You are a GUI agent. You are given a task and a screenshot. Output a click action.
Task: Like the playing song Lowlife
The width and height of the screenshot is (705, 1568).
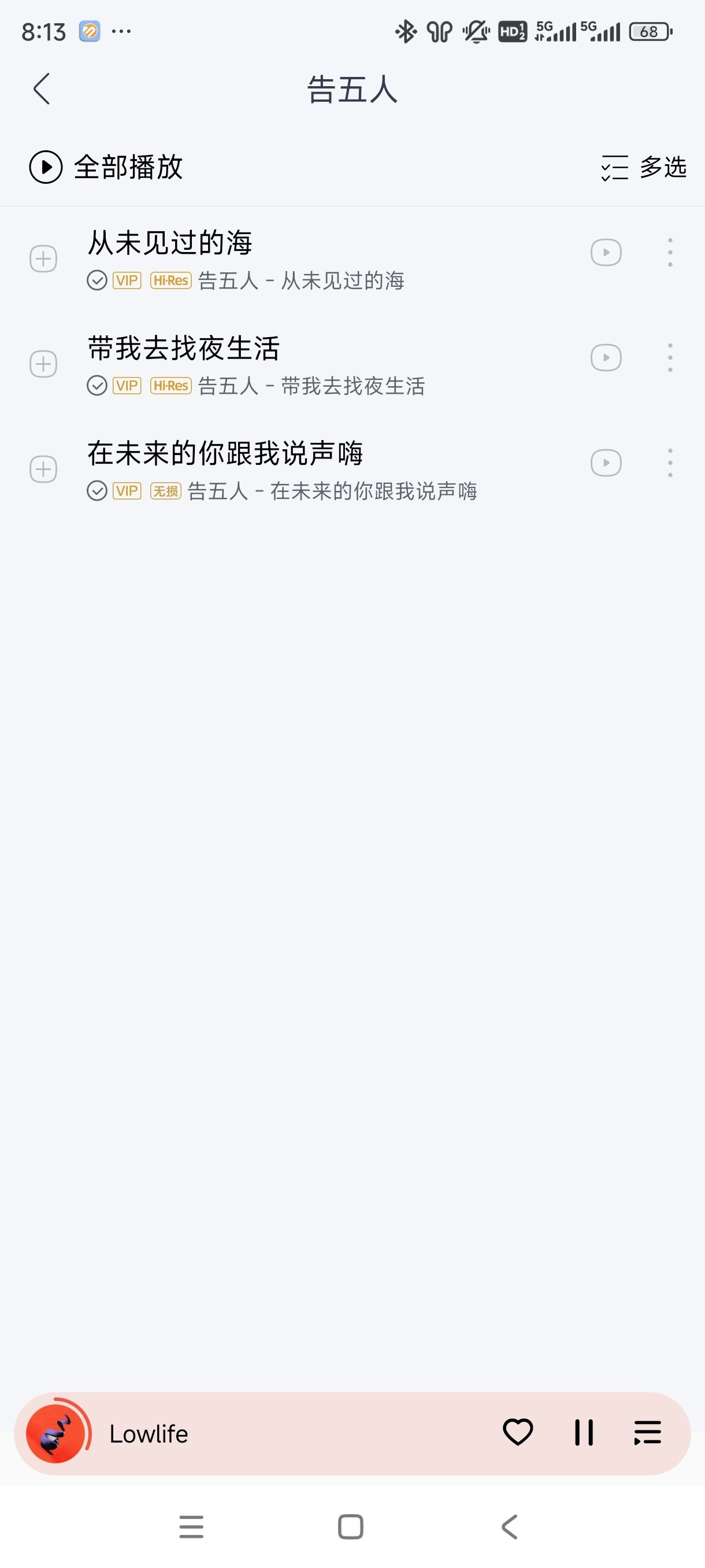coord(518,1432)
